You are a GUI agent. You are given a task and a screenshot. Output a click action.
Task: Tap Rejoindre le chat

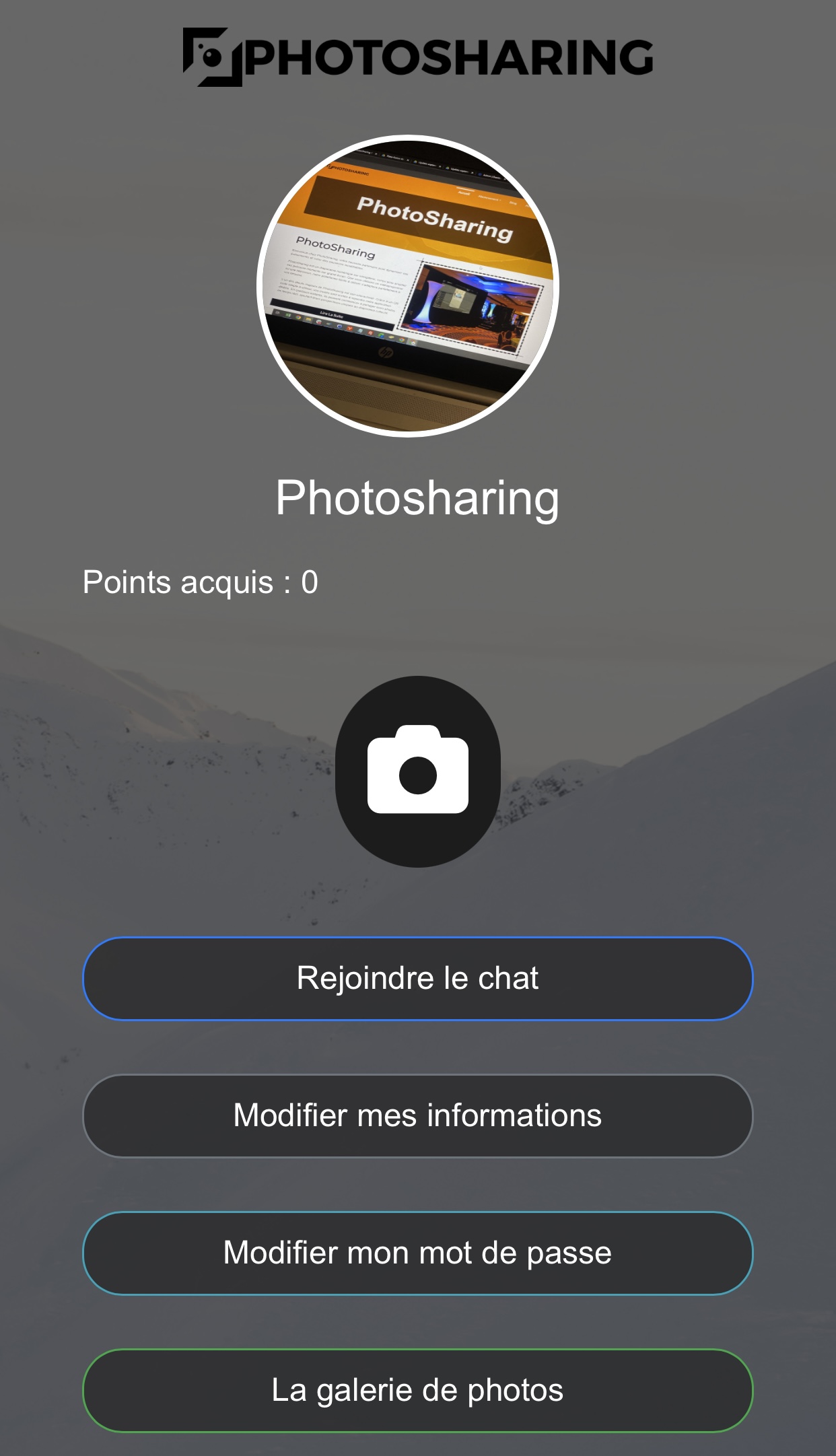417,978
